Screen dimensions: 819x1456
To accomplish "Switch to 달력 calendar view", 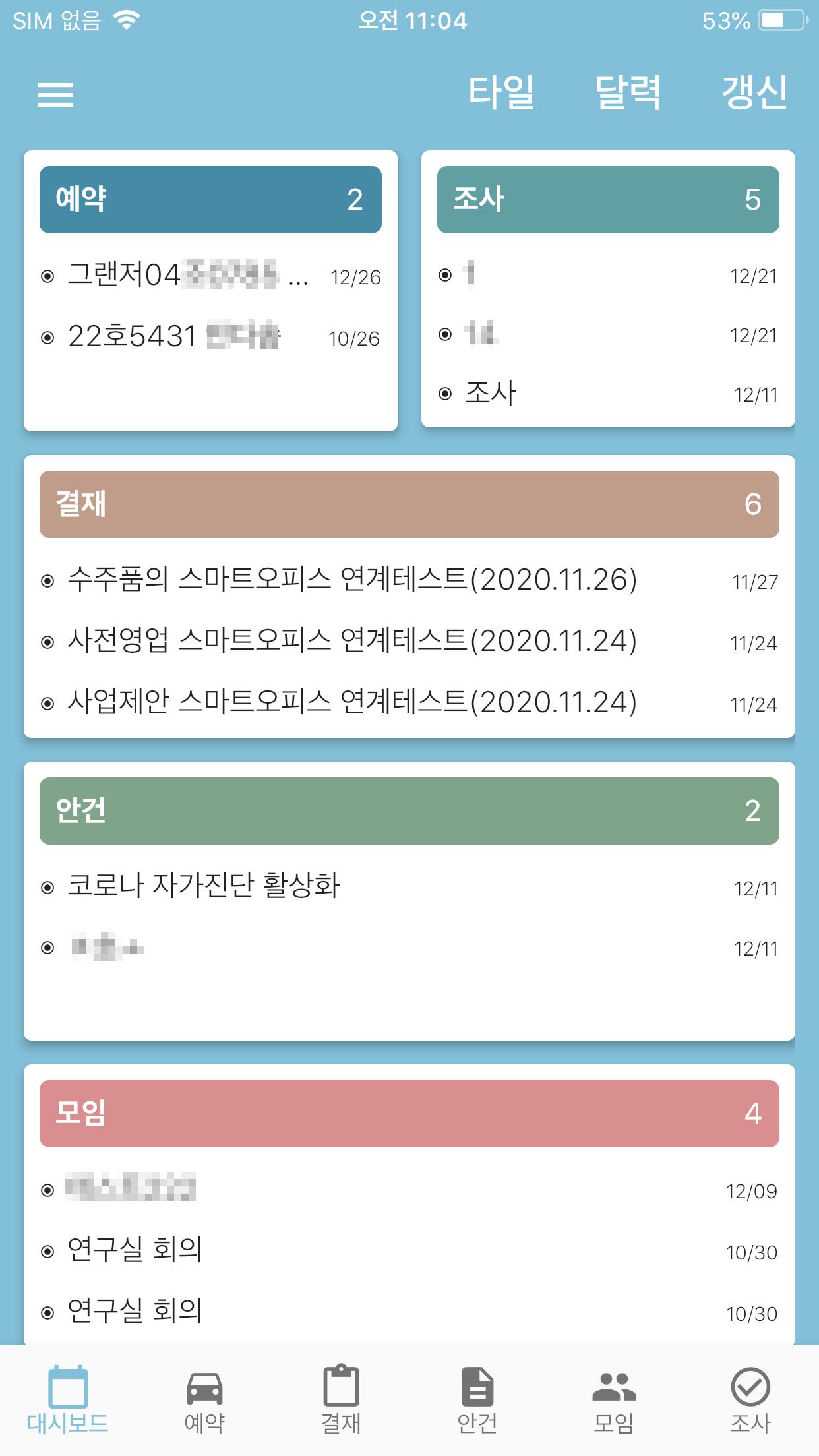I will pos(627,92).
